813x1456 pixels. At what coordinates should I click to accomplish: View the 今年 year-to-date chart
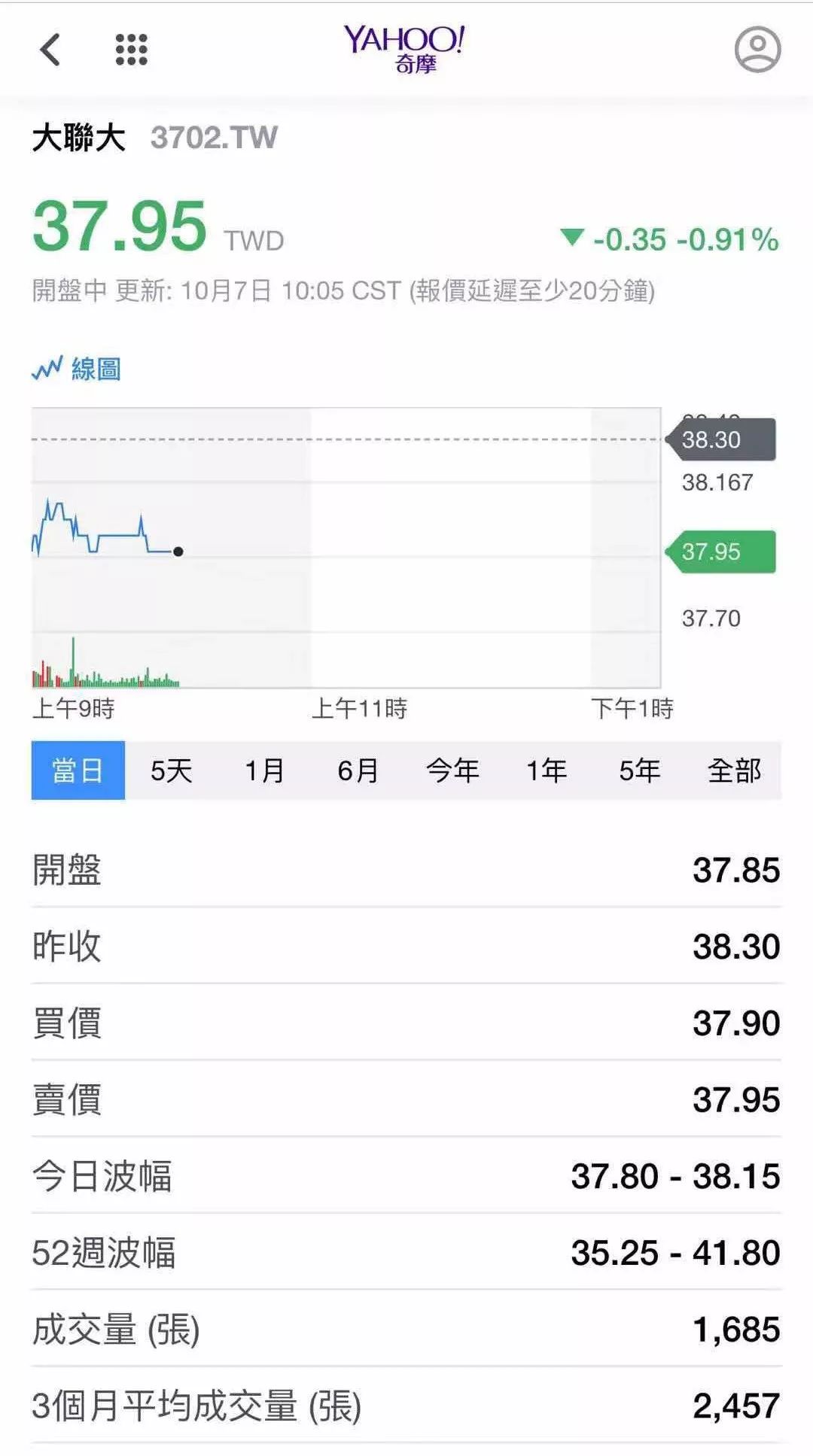point(452,771)
